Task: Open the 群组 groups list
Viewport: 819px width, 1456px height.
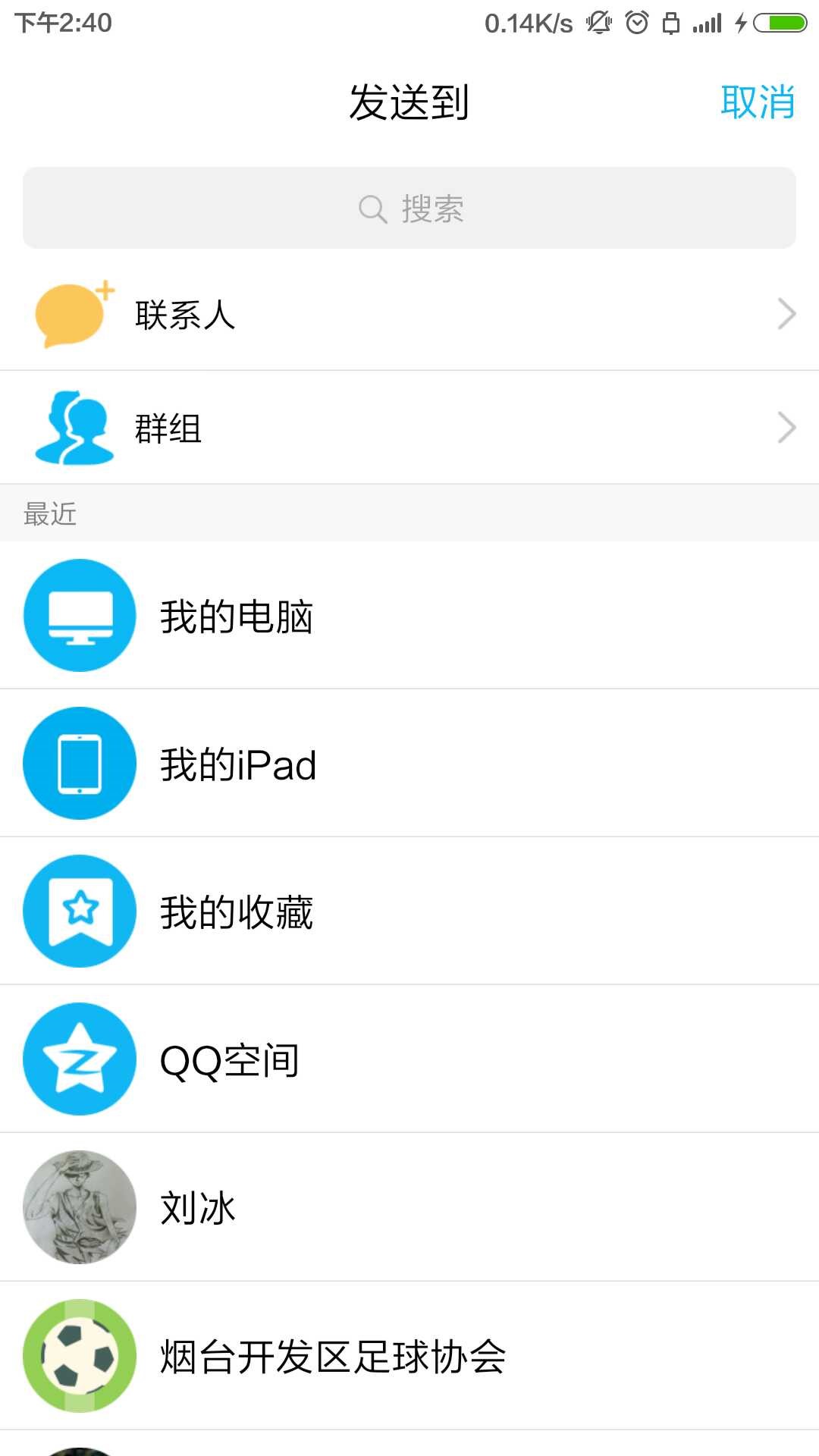Action: click(x=409, y=428)
